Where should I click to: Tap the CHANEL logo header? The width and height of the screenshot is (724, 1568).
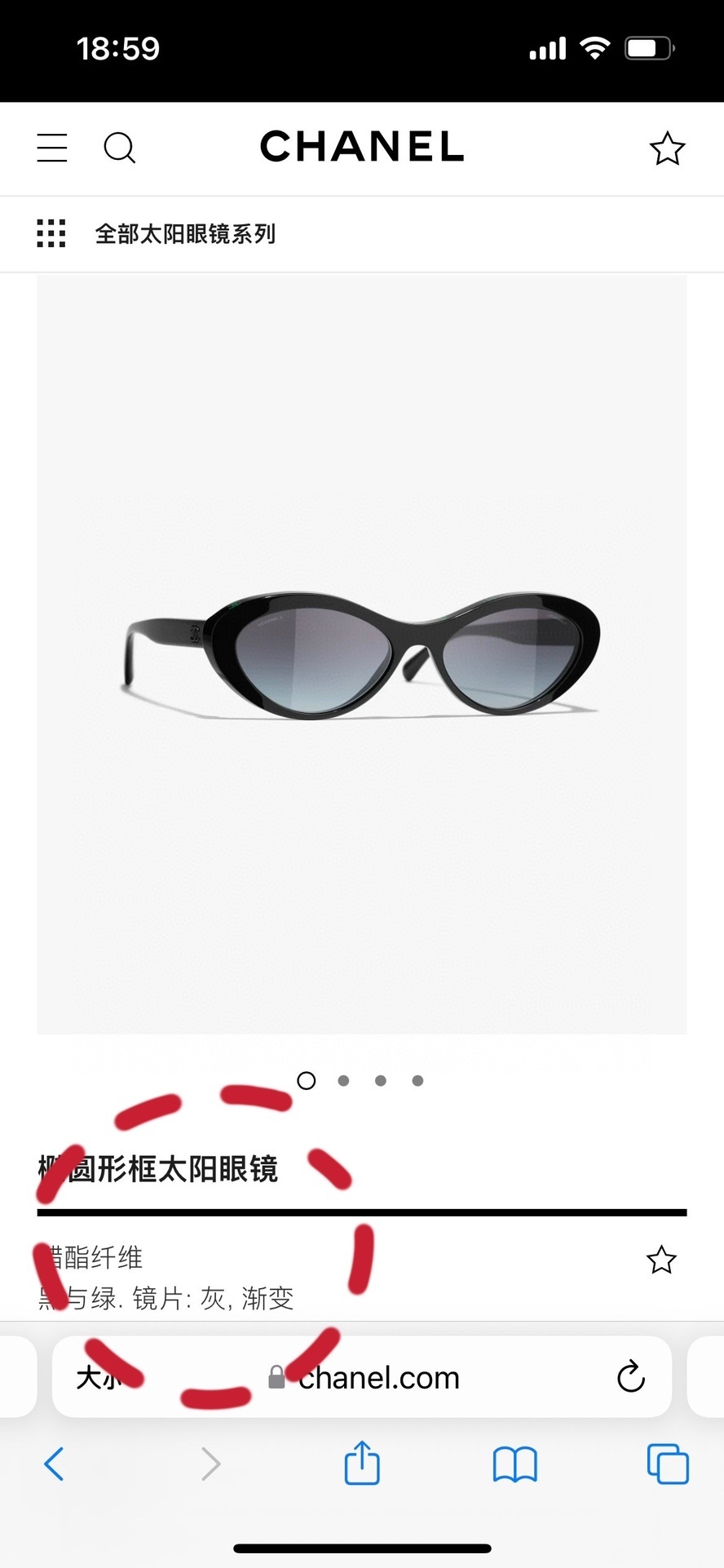(361, 146)
